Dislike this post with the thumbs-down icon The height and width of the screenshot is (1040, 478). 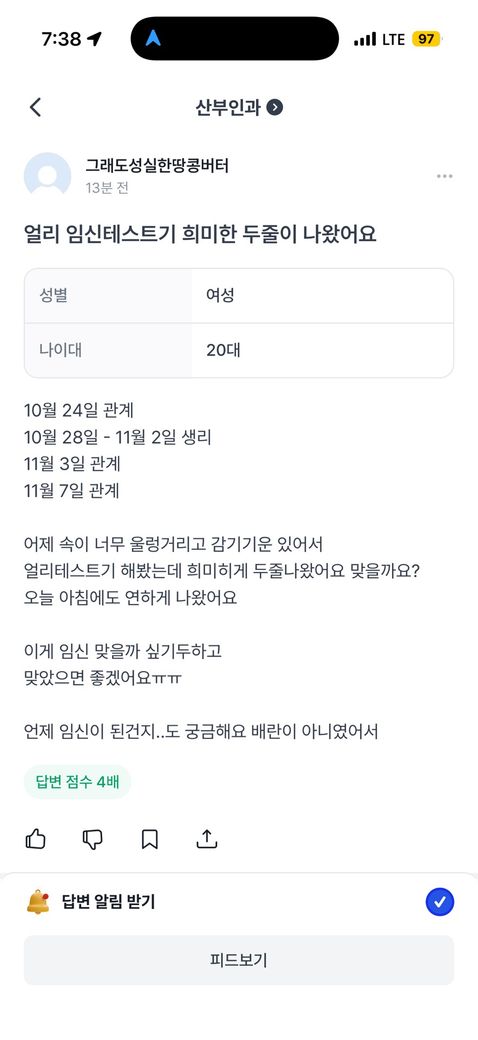(93, 839)
